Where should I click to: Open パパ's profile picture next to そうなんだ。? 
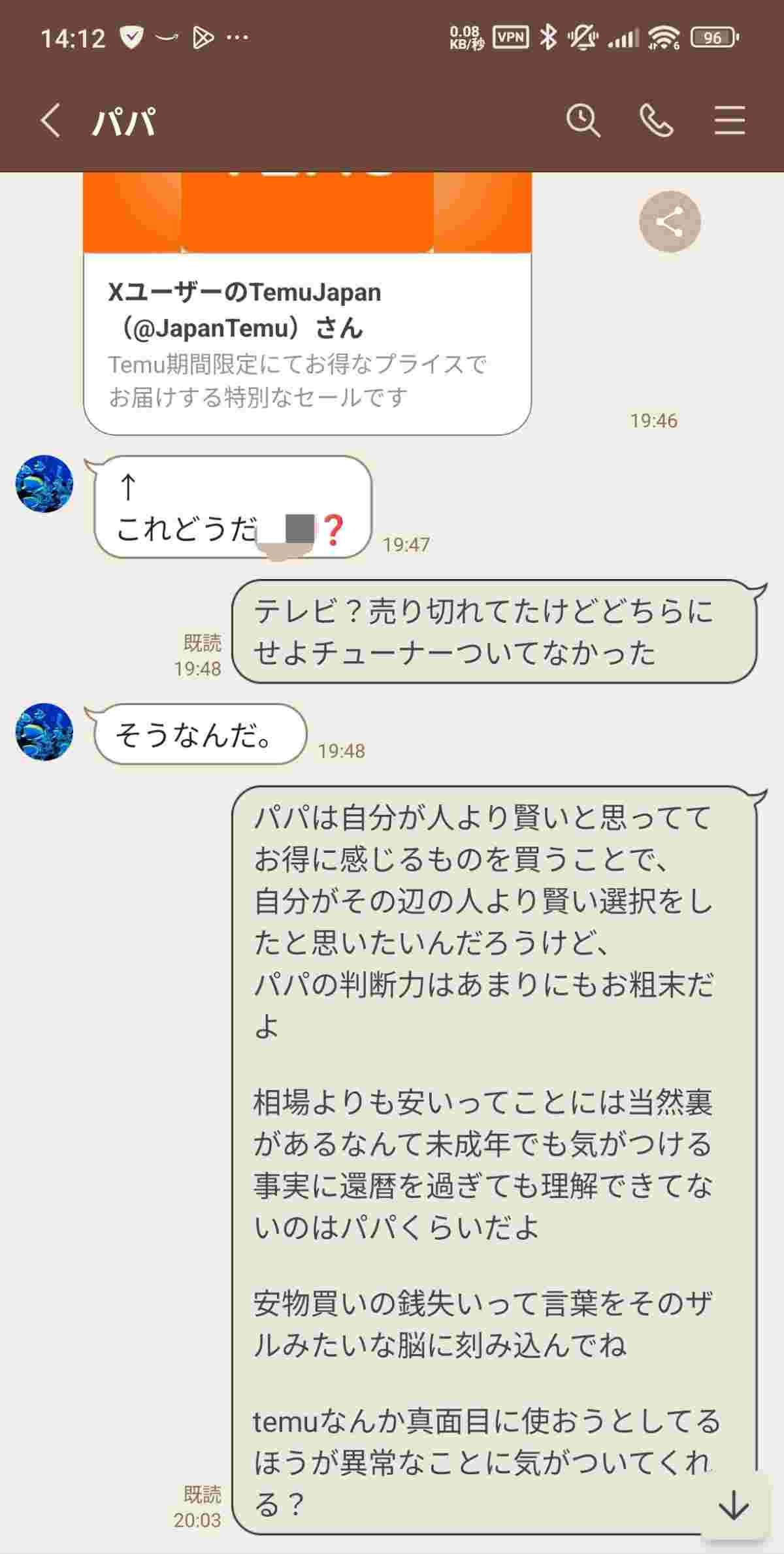(44, 731)
